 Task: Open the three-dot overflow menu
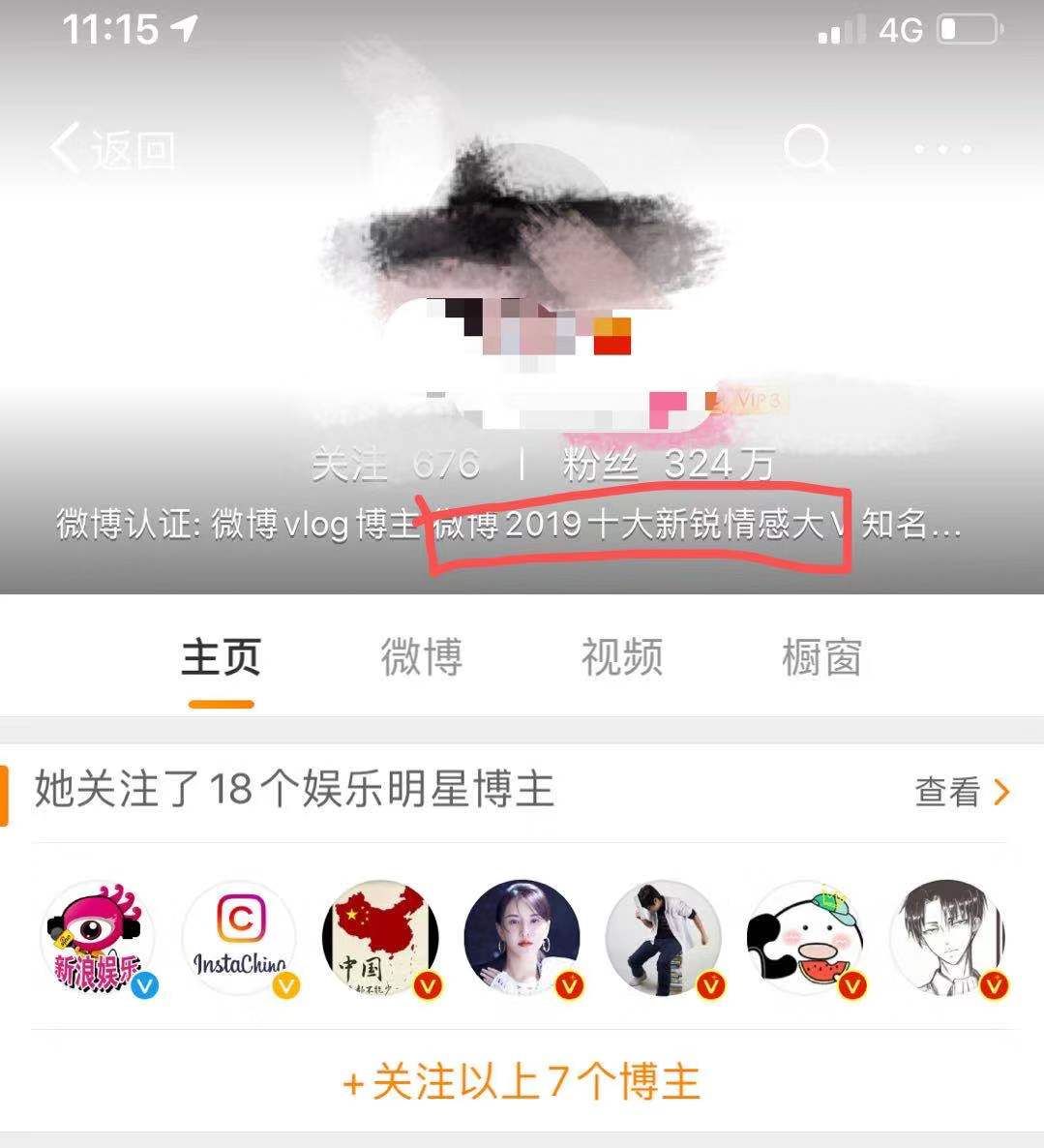coord(941,150)
